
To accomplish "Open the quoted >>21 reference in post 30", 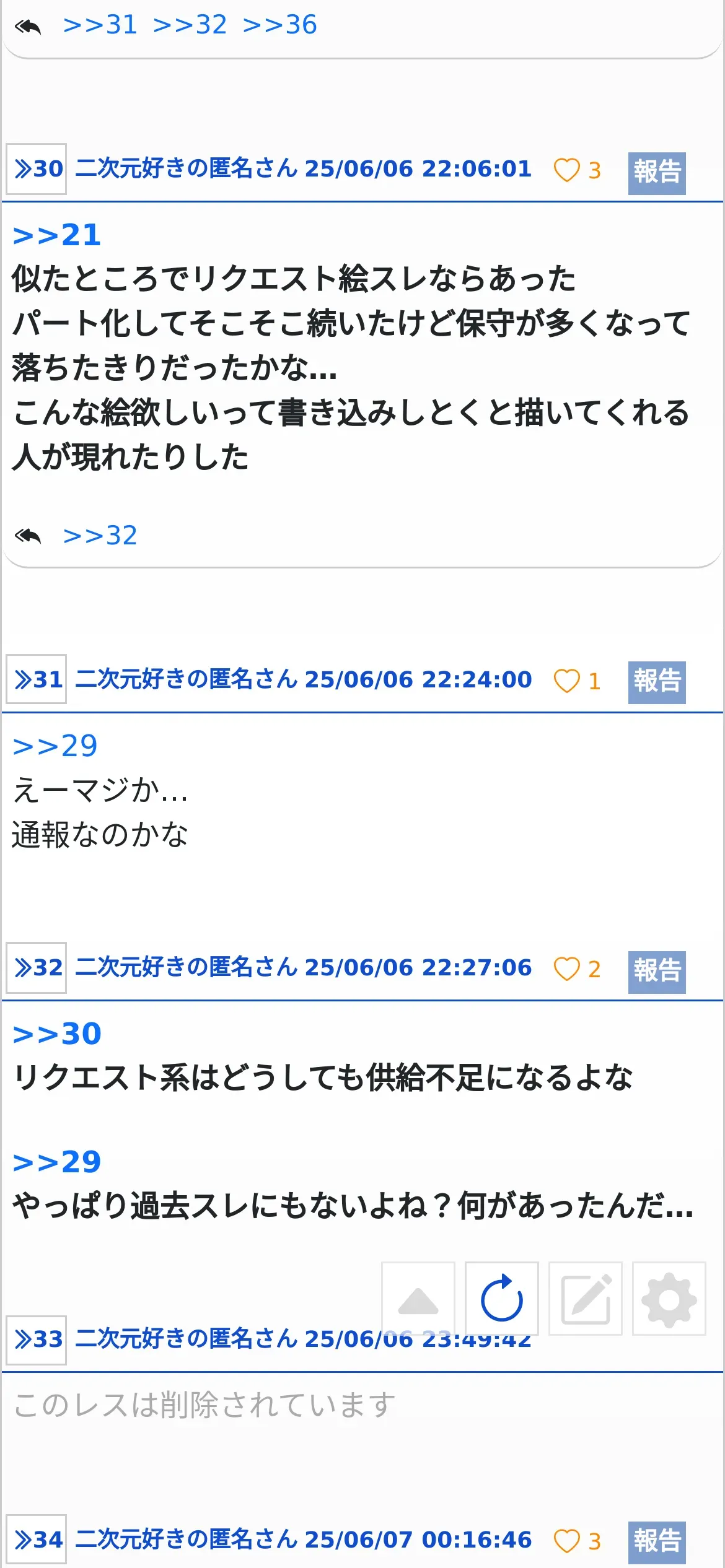I will 57,235.
